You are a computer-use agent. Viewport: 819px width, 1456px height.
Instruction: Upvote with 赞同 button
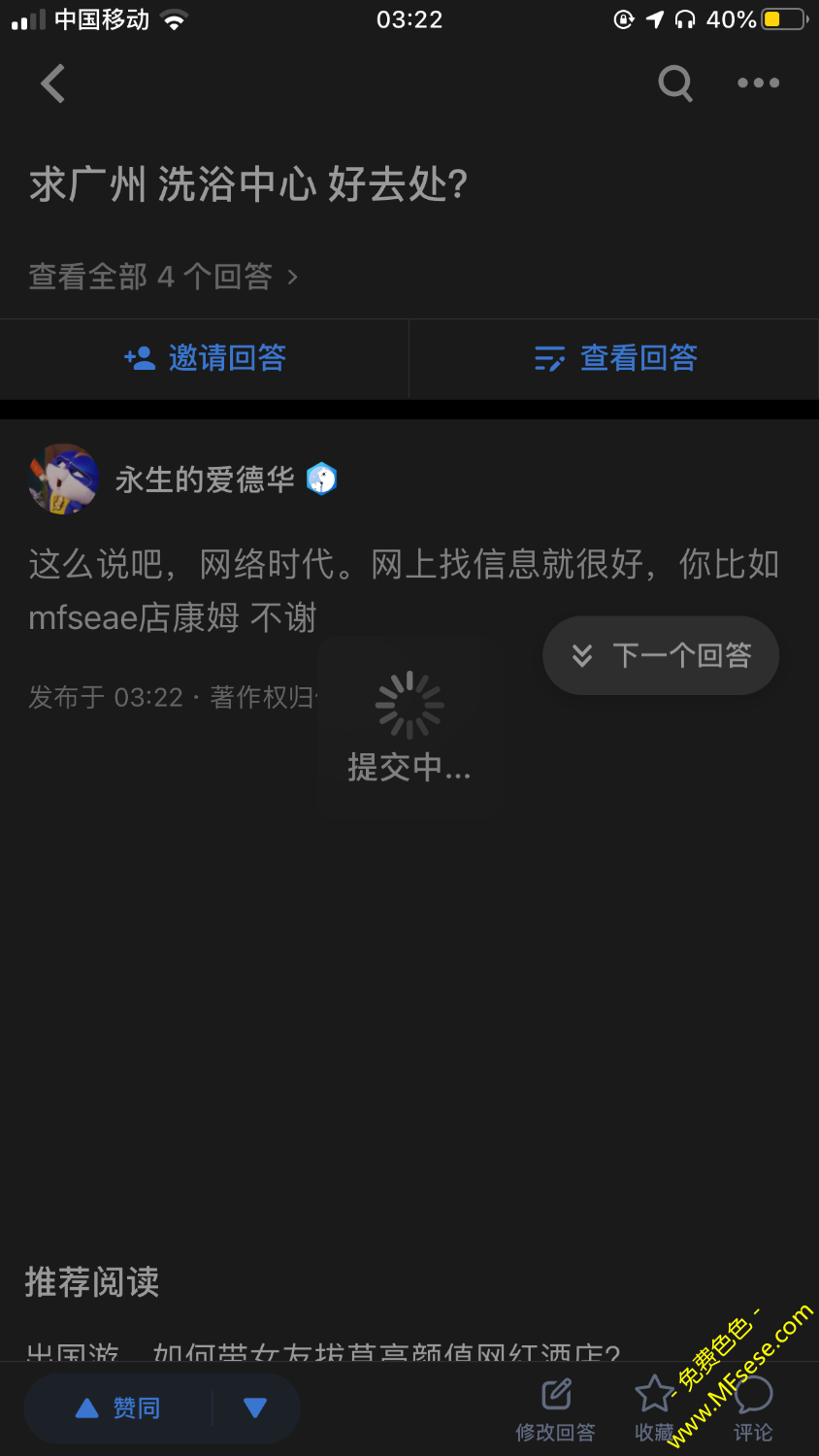coord(118,1407)
